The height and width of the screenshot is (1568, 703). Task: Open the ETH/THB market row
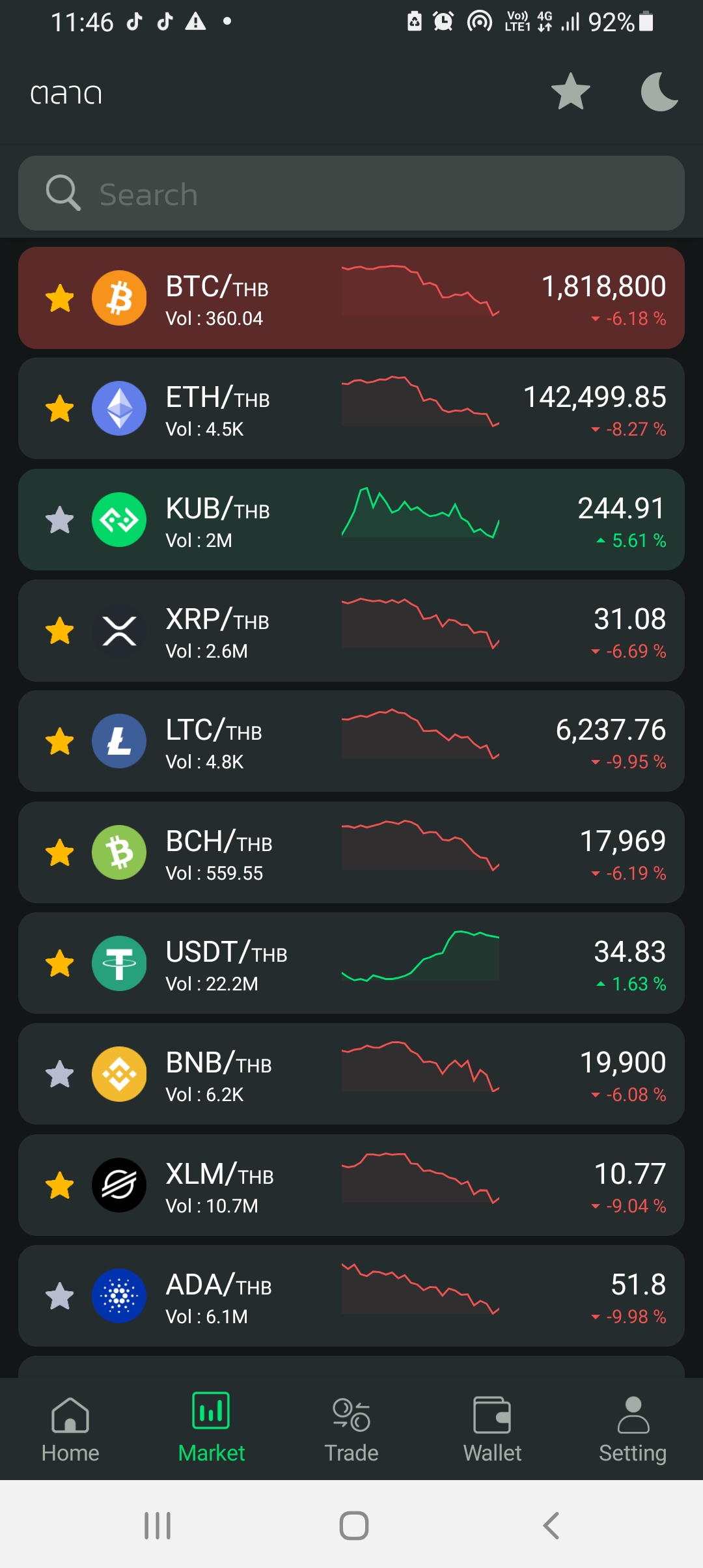click(351, 409)
